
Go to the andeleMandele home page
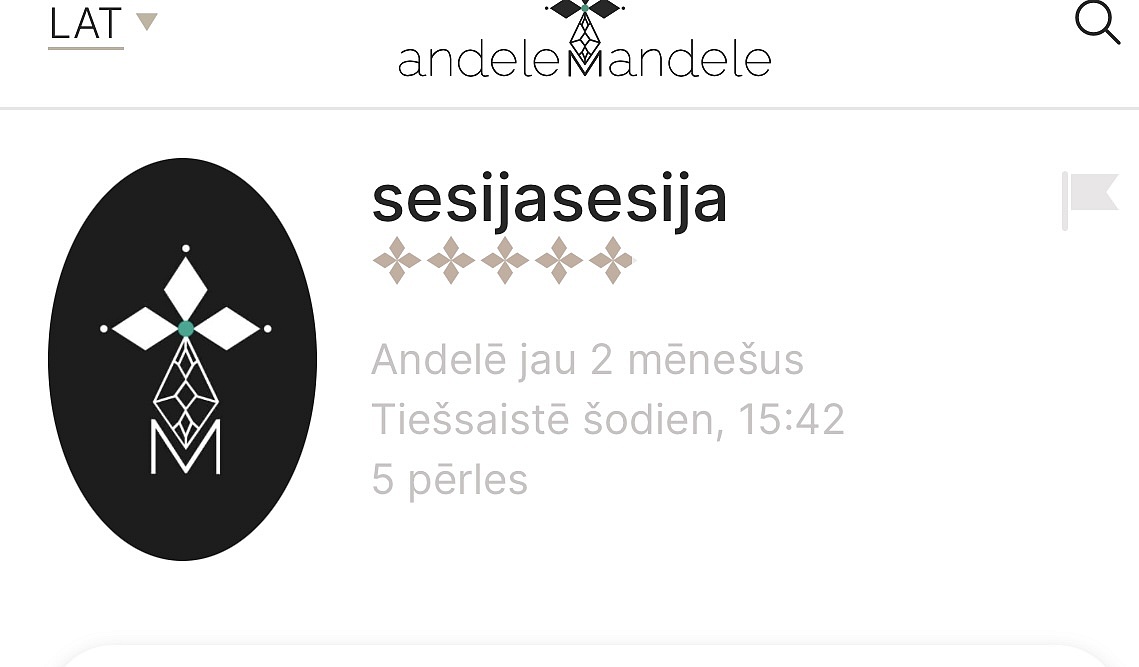click(x=584, y=45)
